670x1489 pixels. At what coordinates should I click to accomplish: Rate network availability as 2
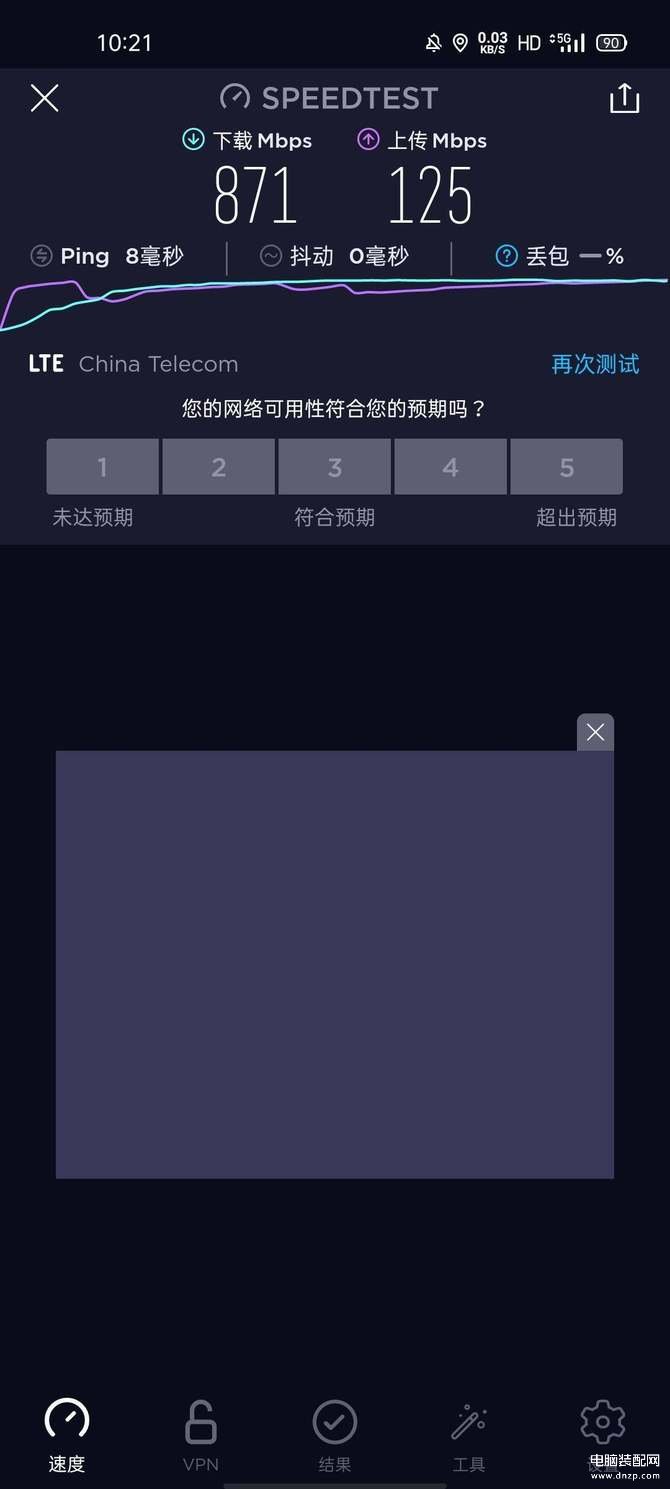point(218,467)
